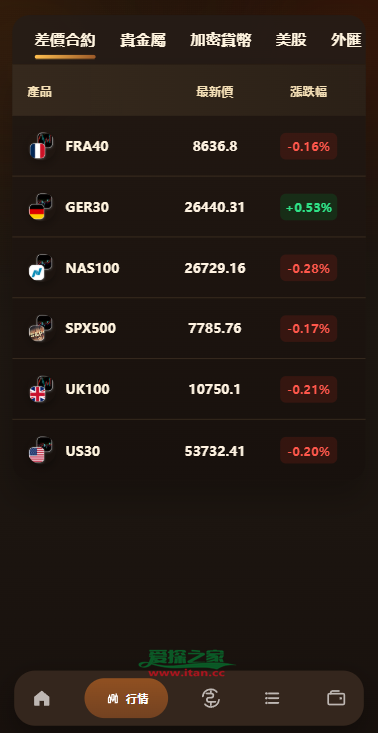The height and width of the screenshot is (733, 378).
Task: Open the FRA40 product row
Action: pos(189,146)
